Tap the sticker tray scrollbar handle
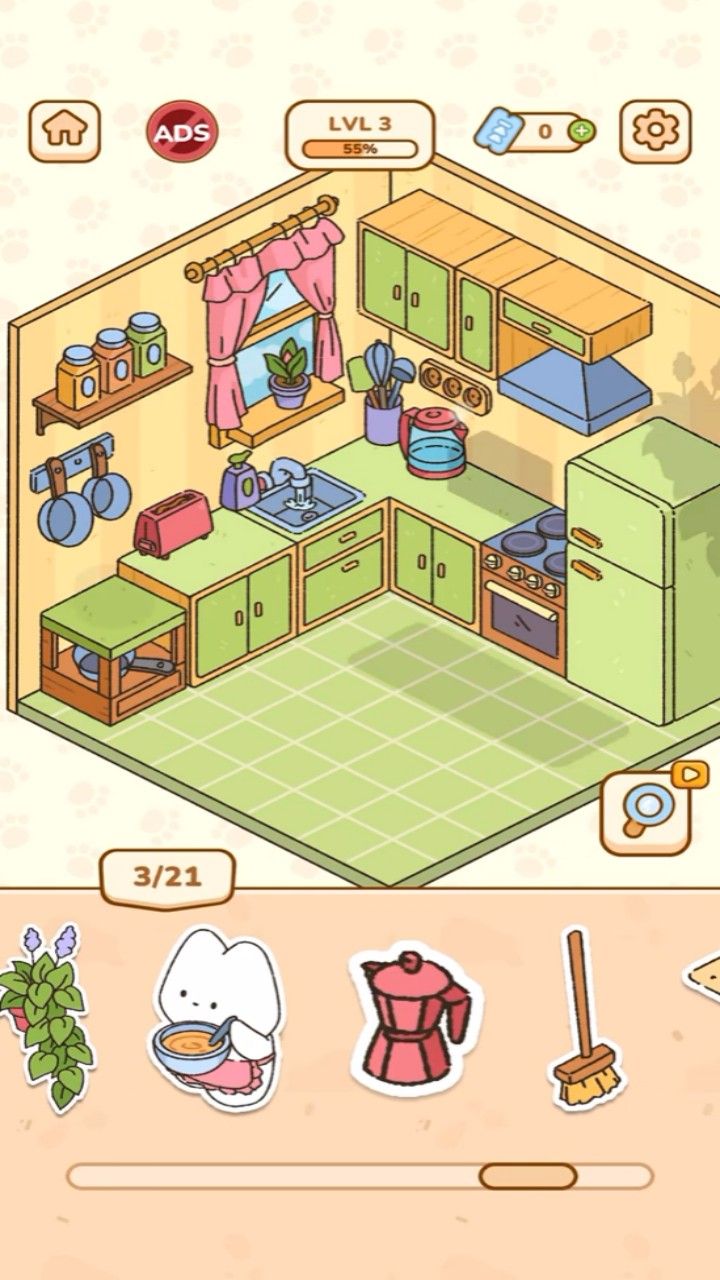Viewport: 720px width, 1280px height. [x=527, y=1176]
